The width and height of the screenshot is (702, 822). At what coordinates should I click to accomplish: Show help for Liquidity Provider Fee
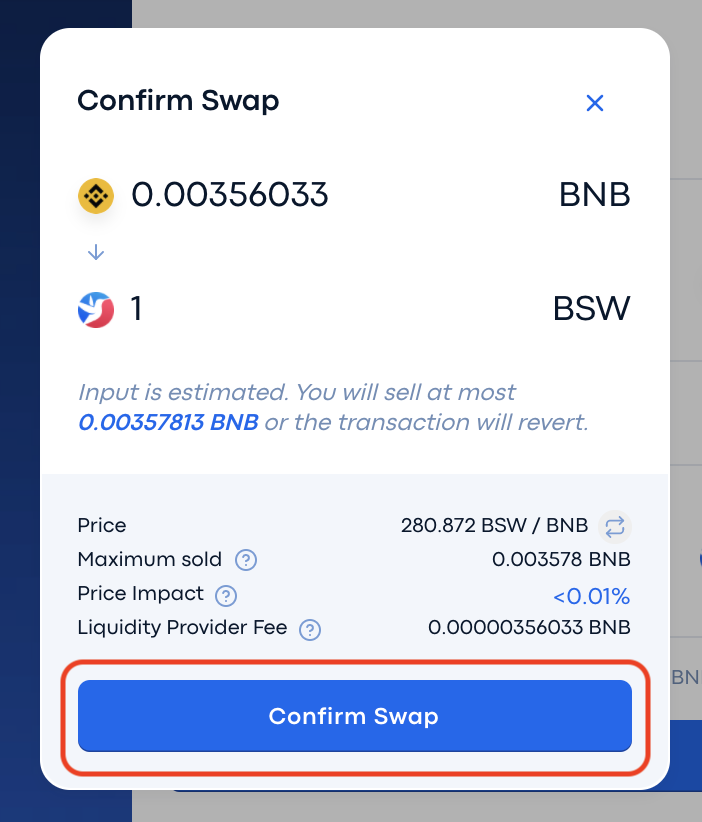pos(311,629)
